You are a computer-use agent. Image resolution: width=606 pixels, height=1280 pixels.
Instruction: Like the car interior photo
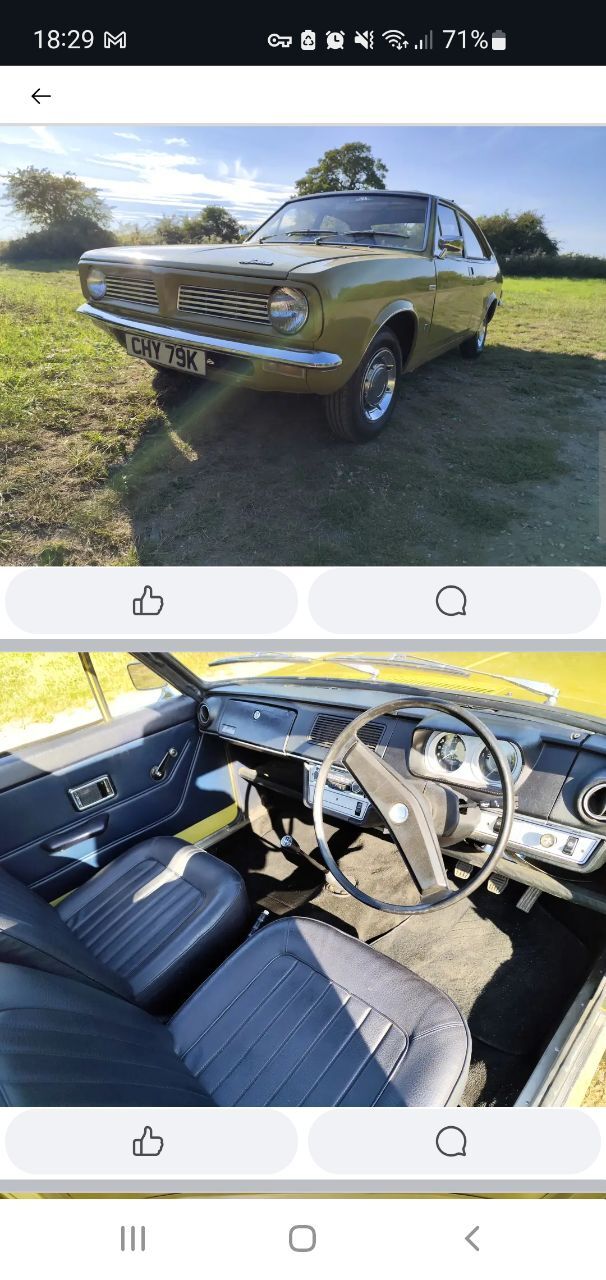(151, 1141)
